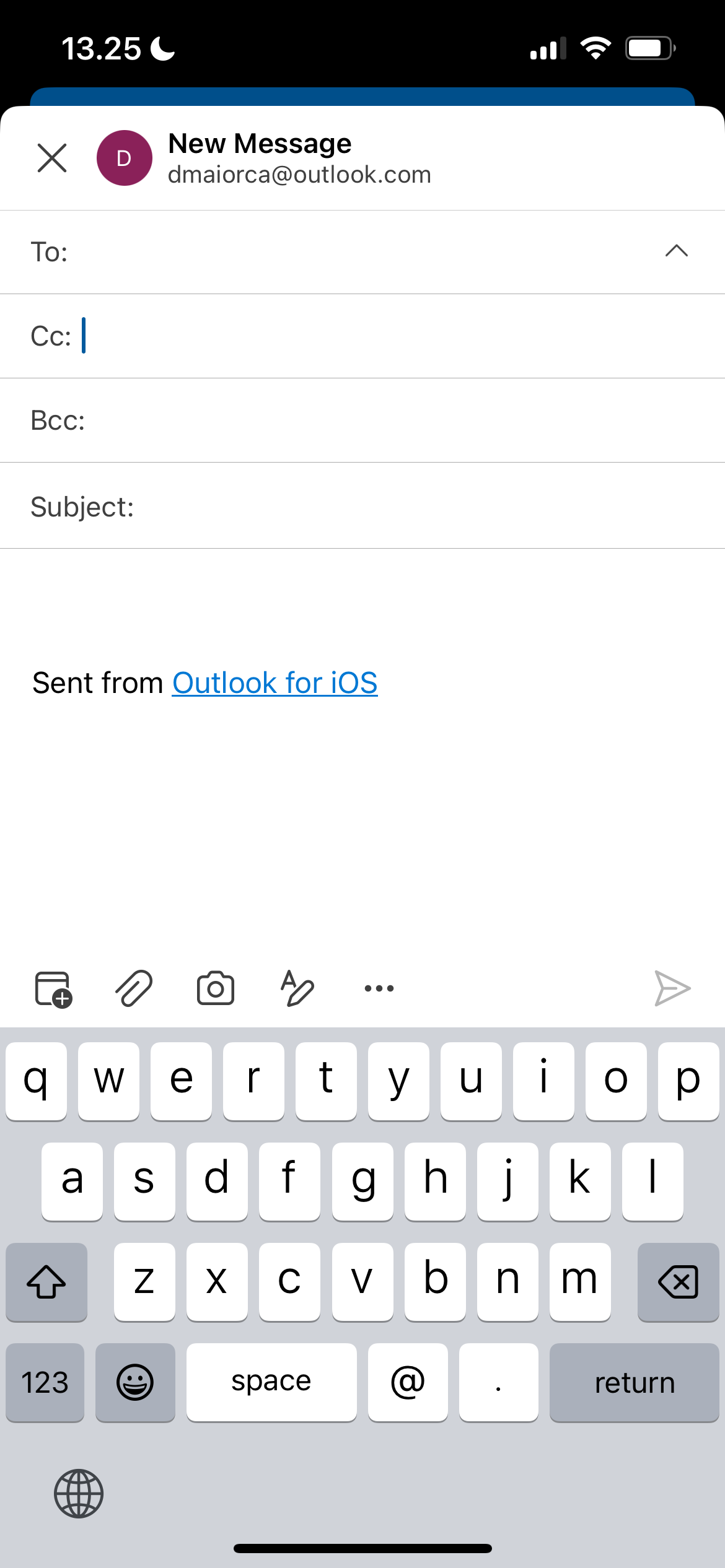
Task: Switch to the numbers keyboard
Action: (x=45, y=1382)
